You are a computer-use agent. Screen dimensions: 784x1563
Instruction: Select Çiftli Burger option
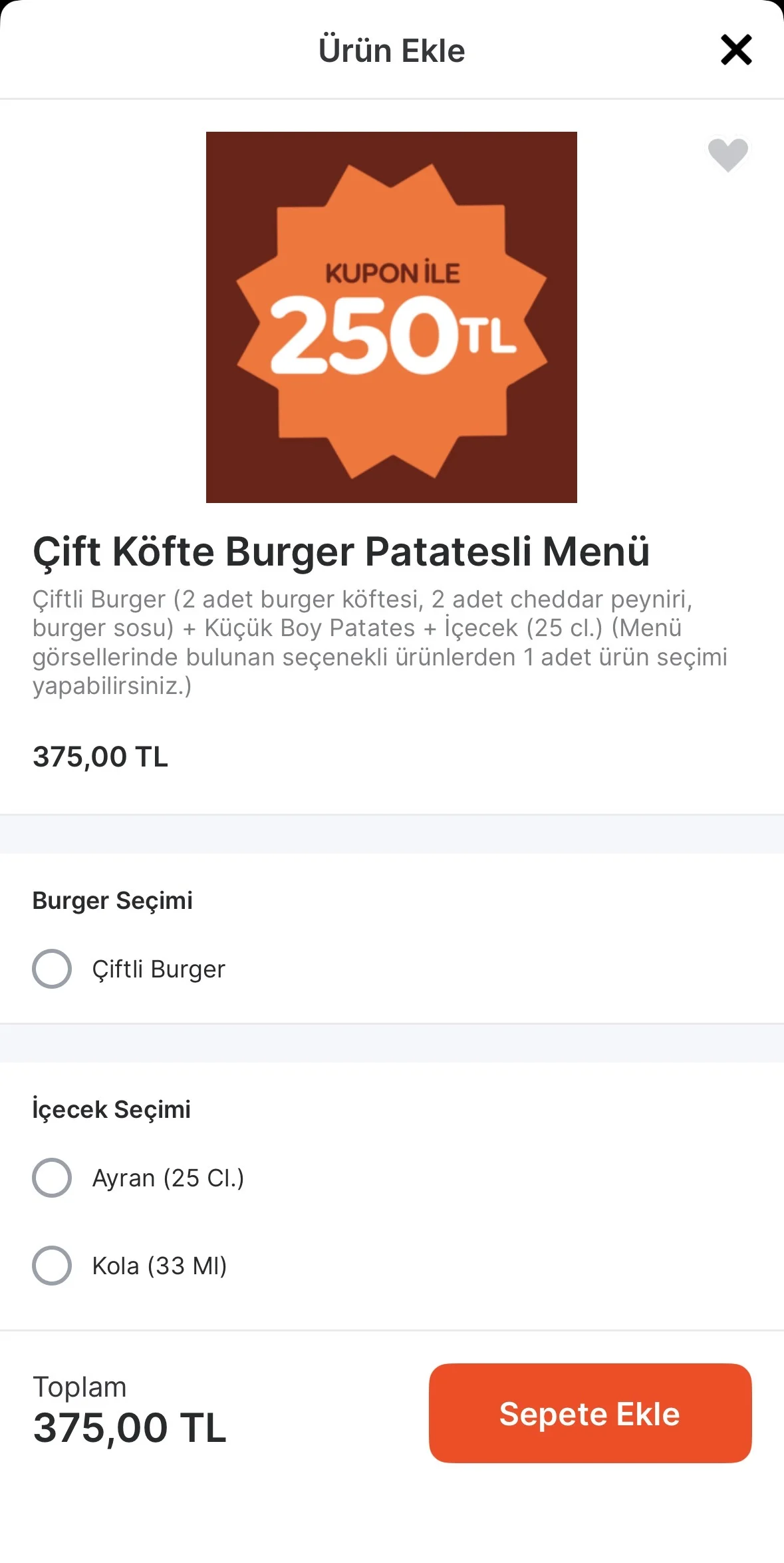click(x=52, y=969)
